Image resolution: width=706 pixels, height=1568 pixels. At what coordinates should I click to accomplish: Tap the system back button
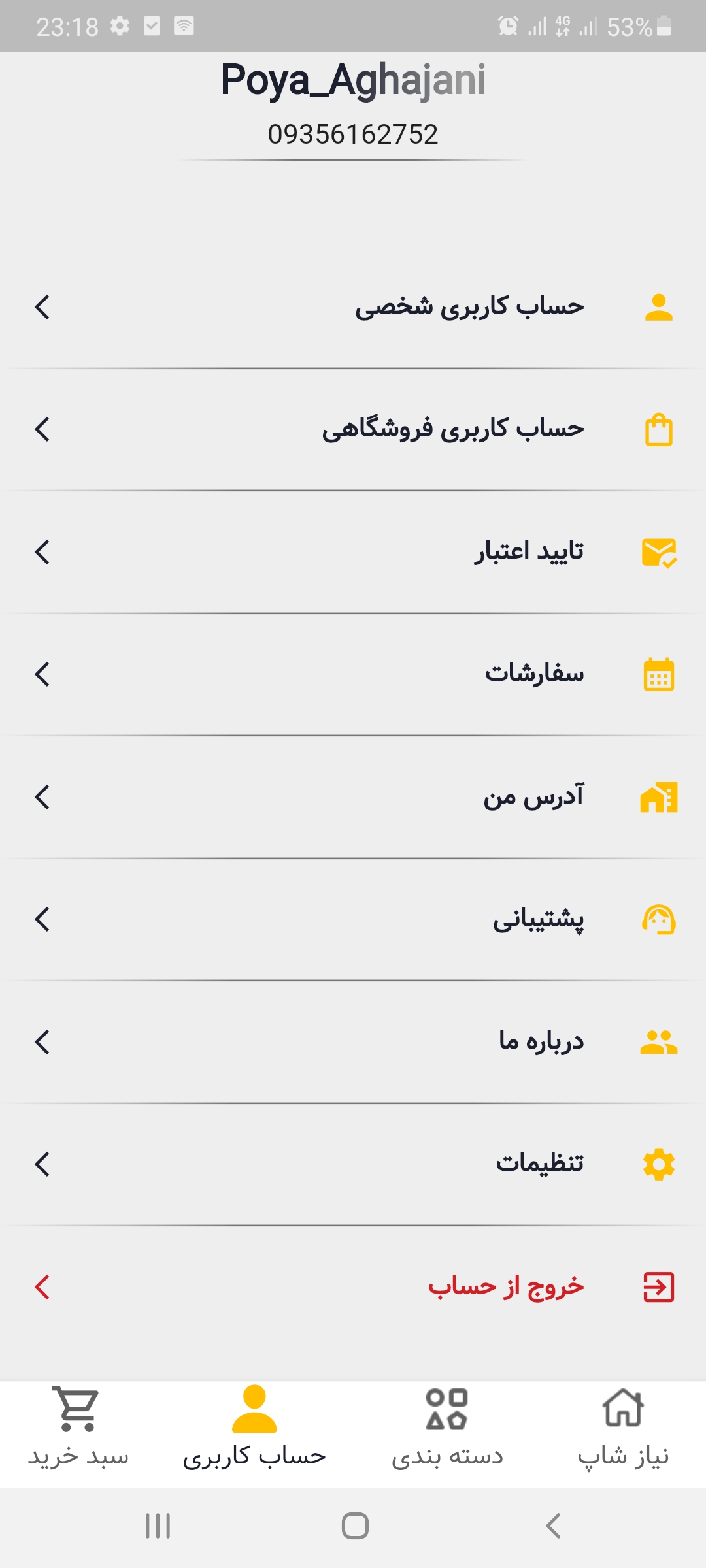click(x=553, y=1526)
